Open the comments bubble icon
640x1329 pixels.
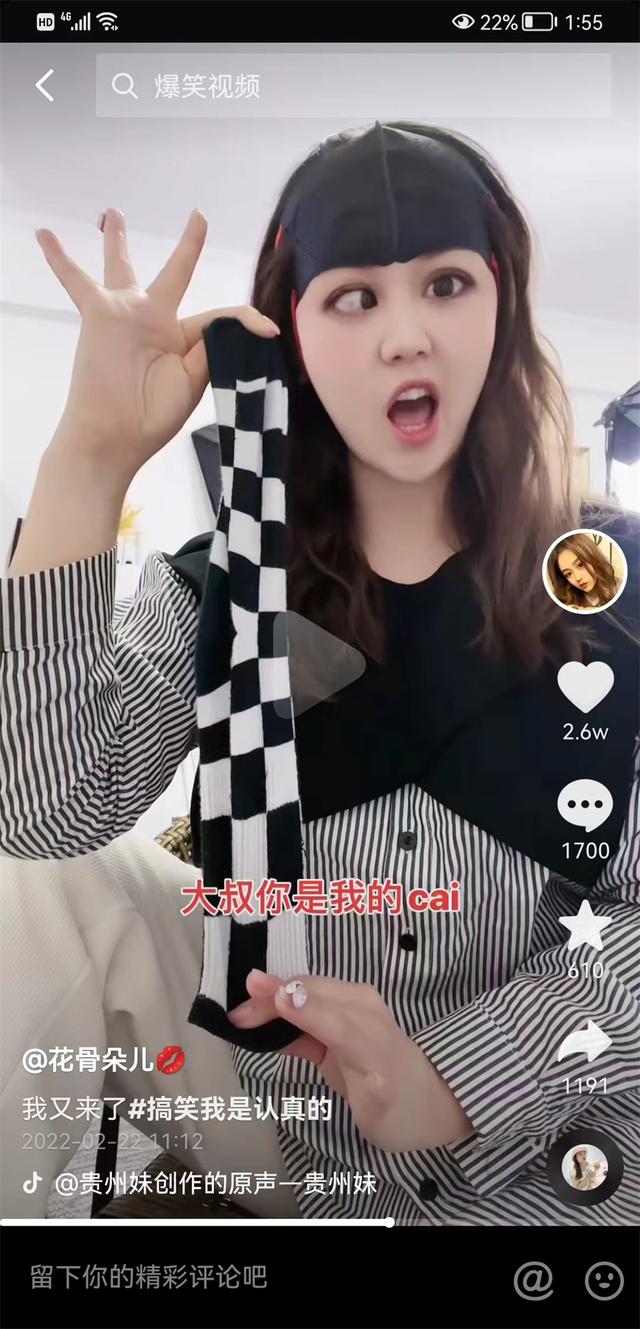585,806
